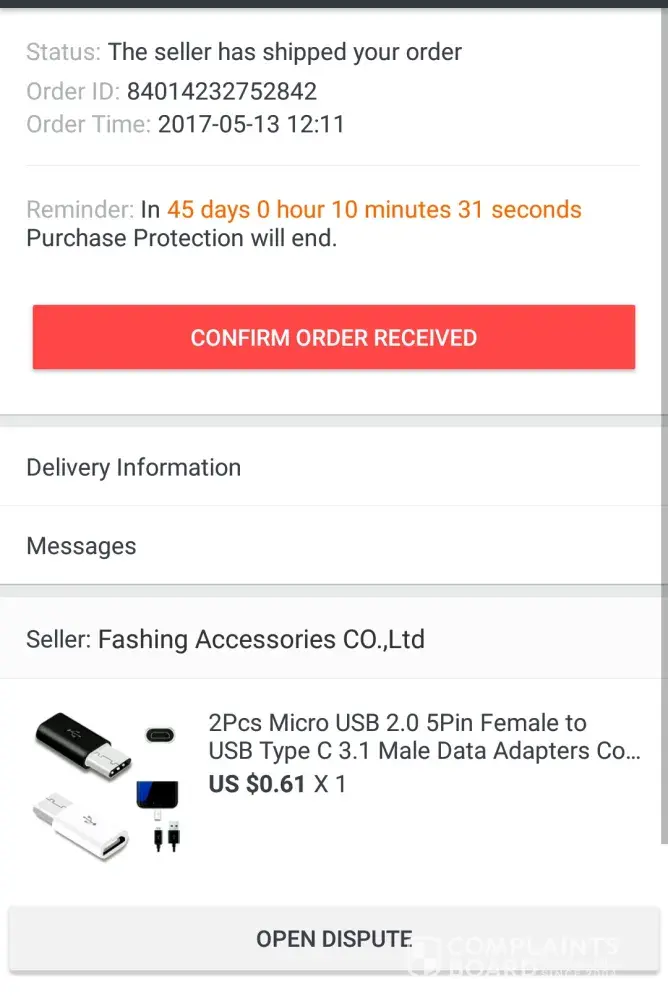Confirm the order as received
The height and width of the screenshot is (1000, 668).
point(334,338)
